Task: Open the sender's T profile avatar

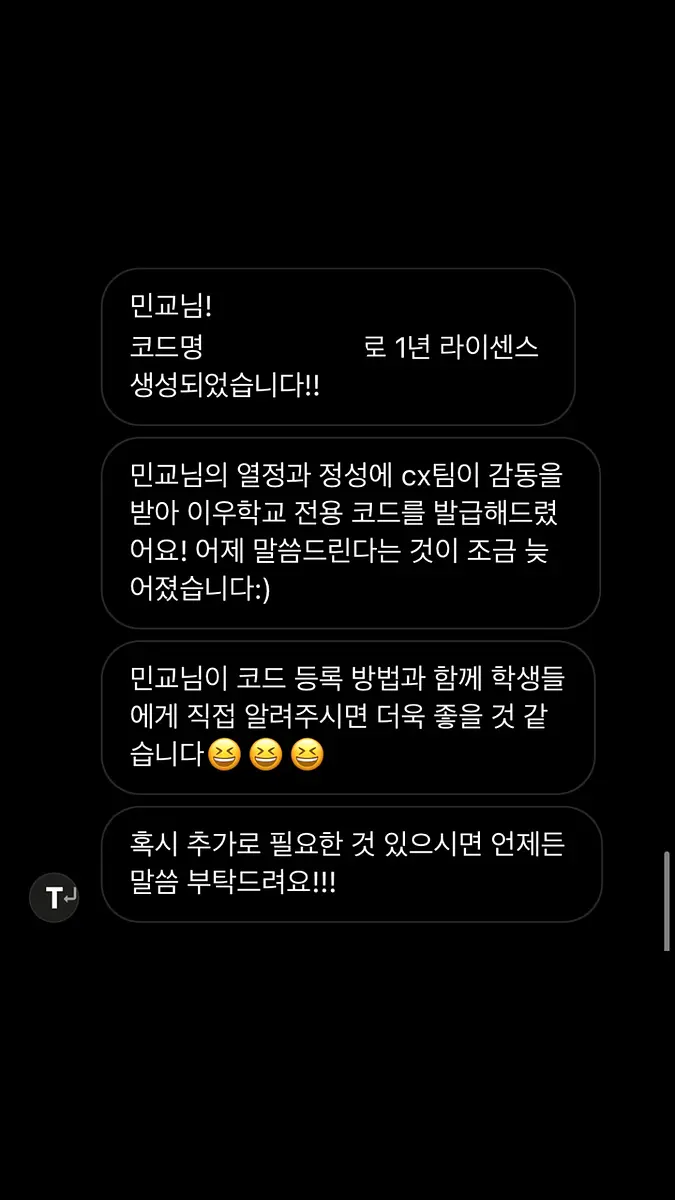Action: coord(54,897)
